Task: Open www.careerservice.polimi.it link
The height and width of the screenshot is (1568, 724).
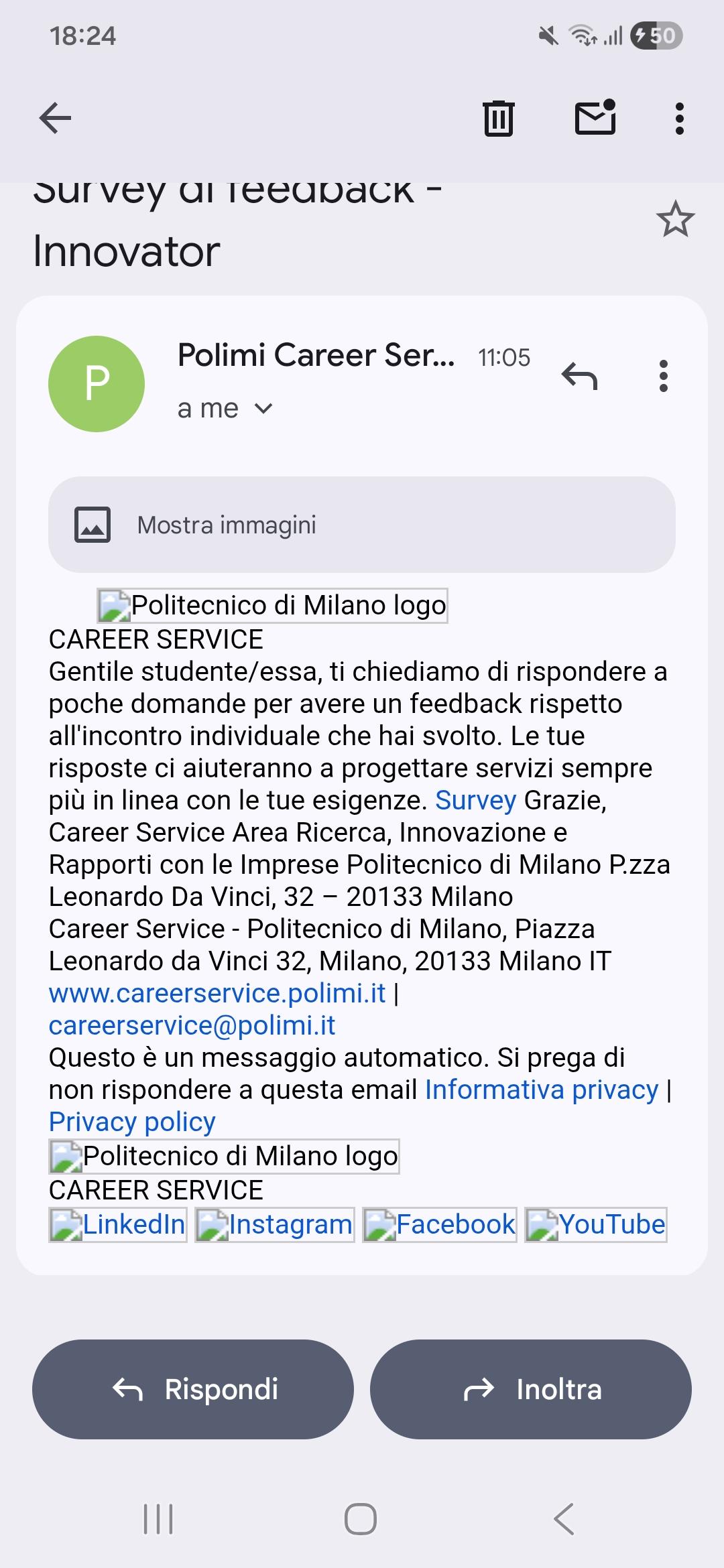Action: pyautogui.click(x=217, y=993)
